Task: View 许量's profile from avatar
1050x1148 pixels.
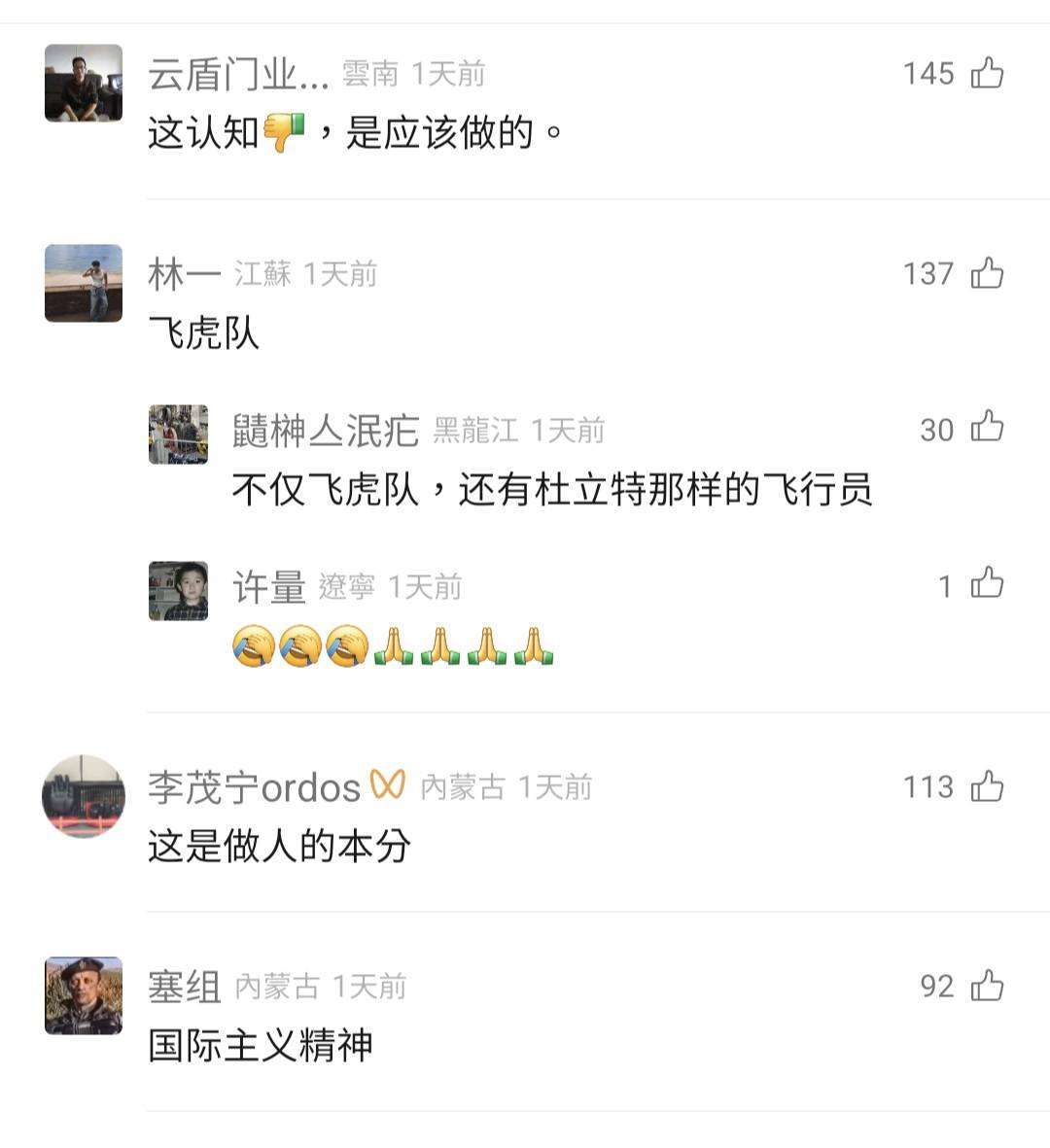Action: [x=178, y=591]
